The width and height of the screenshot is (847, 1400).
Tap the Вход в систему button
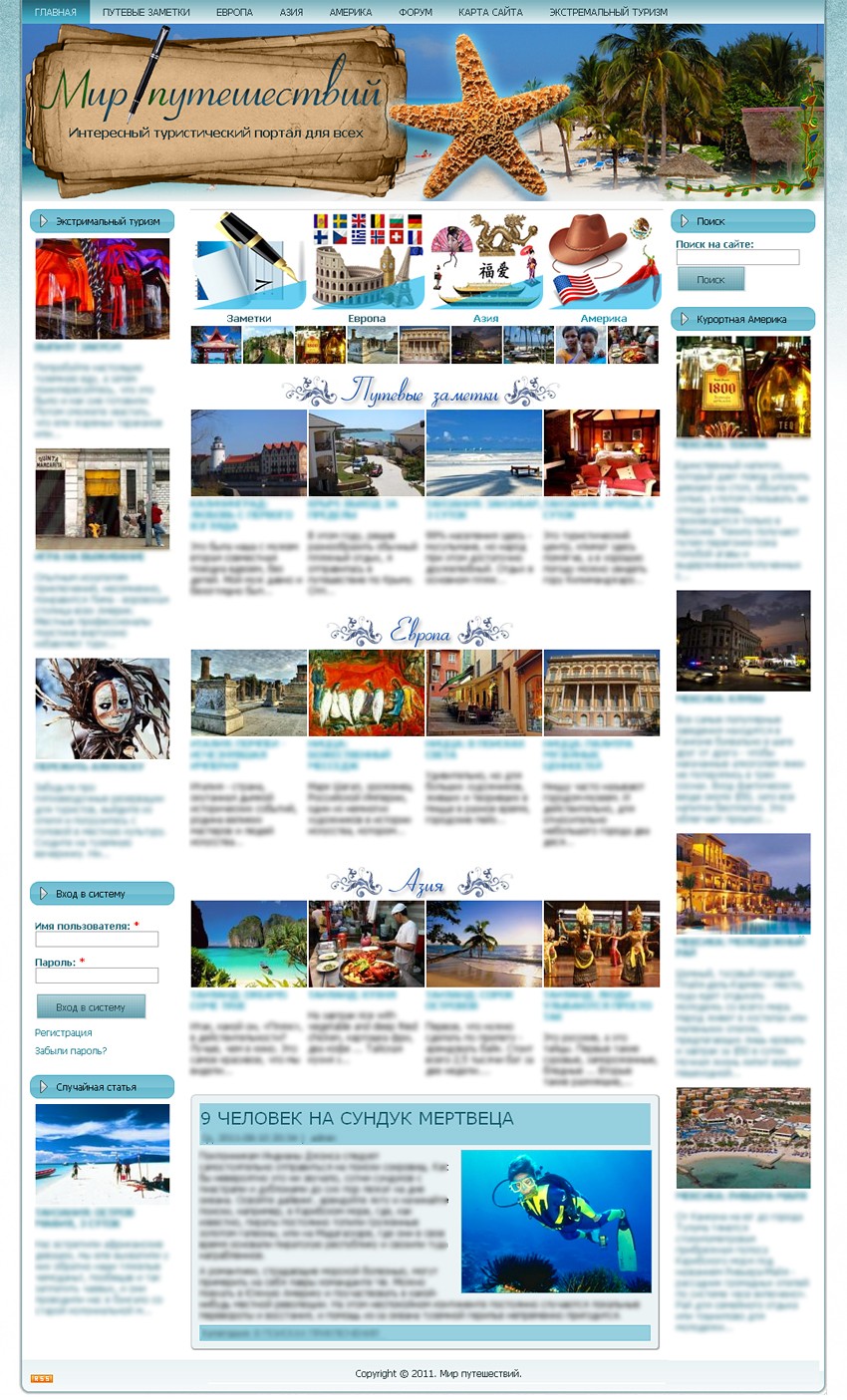click(91, 1007)
